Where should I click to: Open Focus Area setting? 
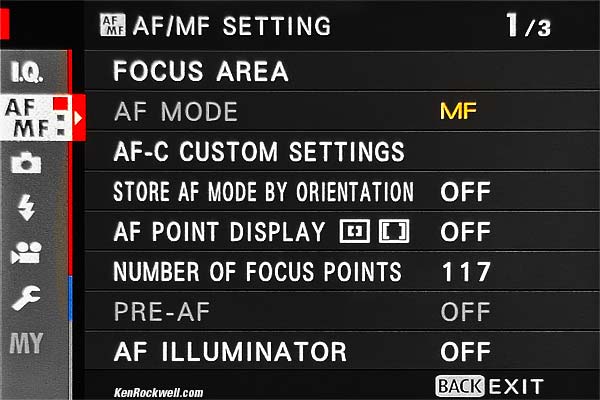[x=200, y=72]
